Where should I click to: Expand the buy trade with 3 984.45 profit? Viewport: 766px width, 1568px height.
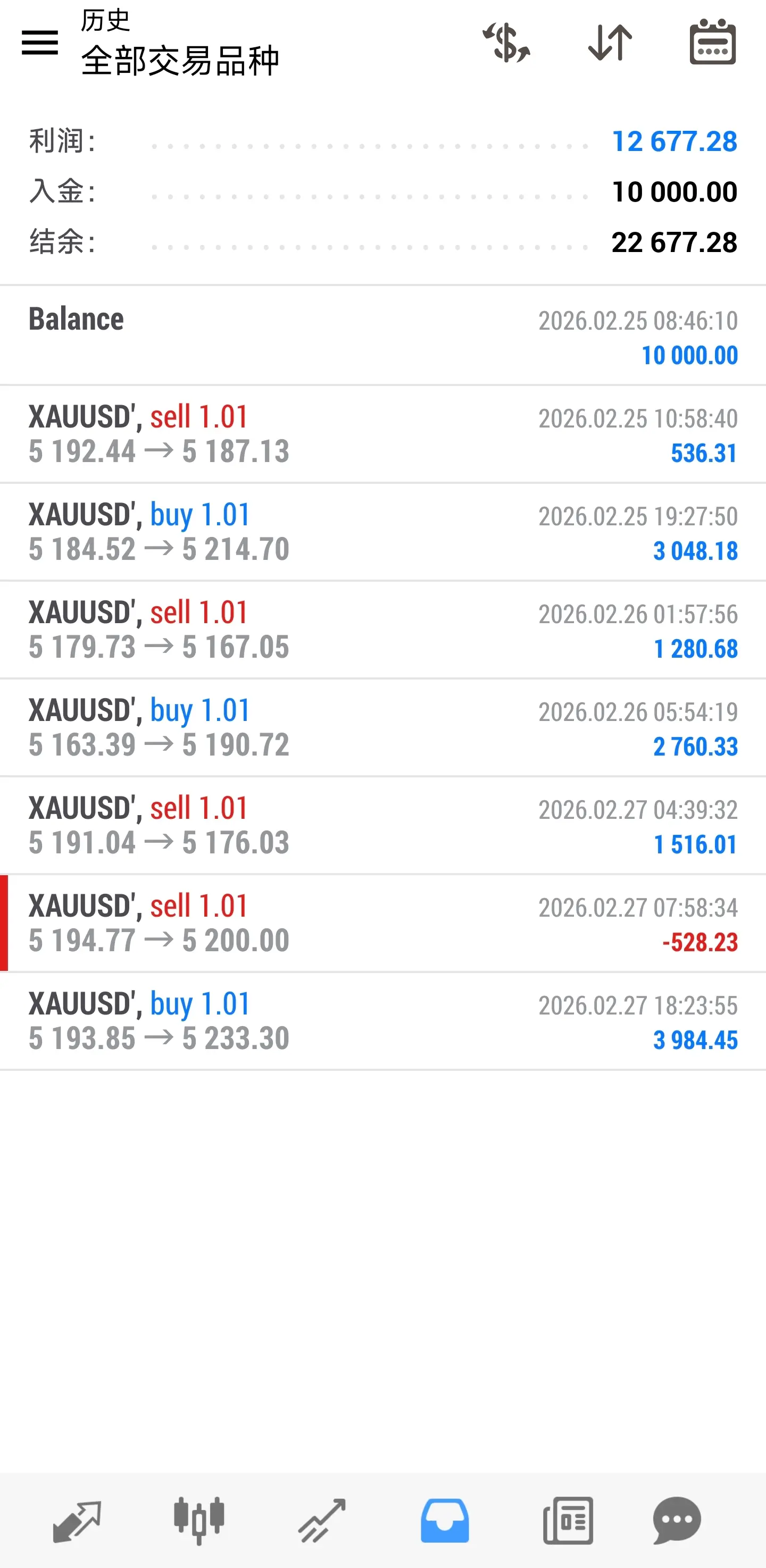click(x=383, y=1021)
